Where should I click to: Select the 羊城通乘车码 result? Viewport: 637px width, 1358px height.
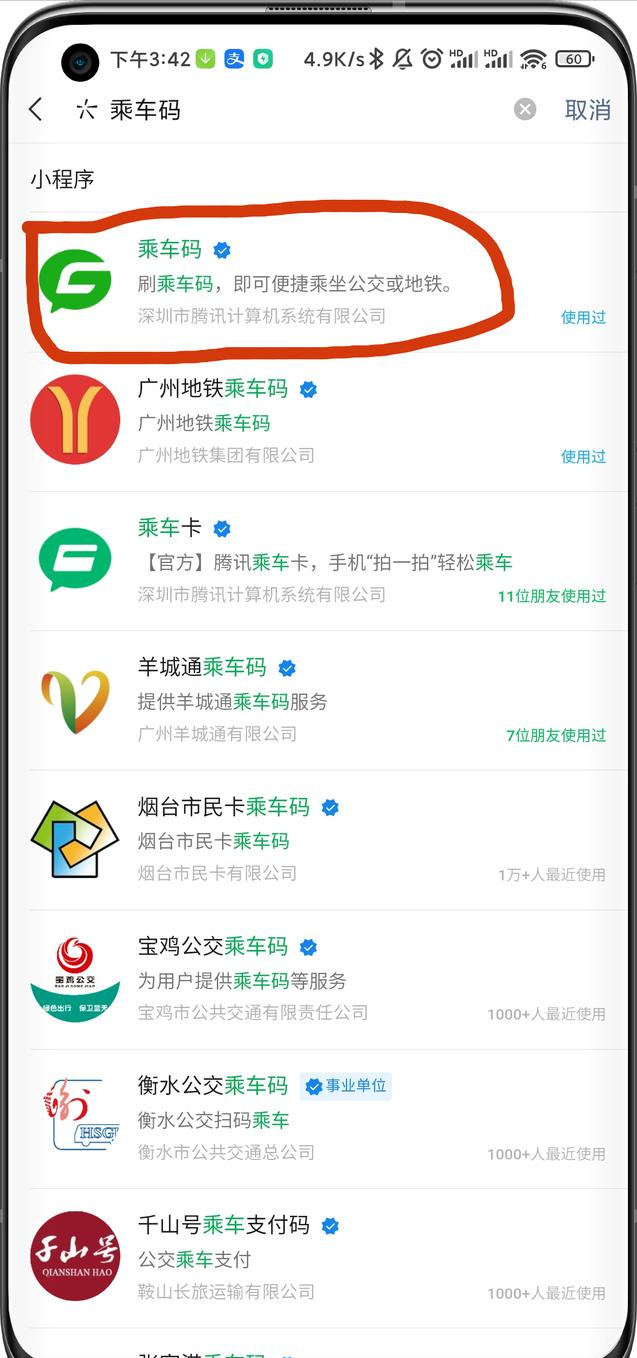click(300, 700)
